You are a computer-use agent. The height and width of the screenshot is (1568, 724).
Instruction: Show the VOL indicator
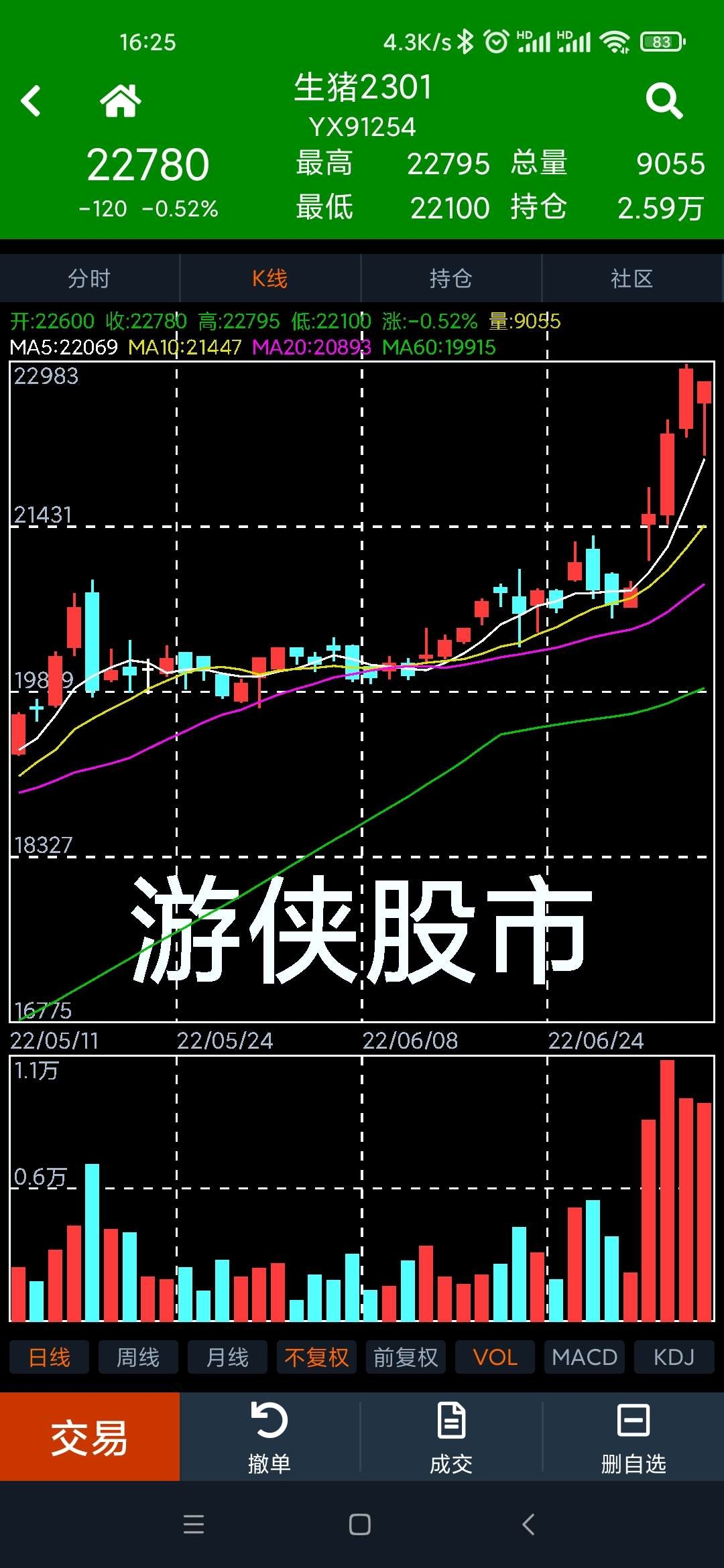[495, 1357]
